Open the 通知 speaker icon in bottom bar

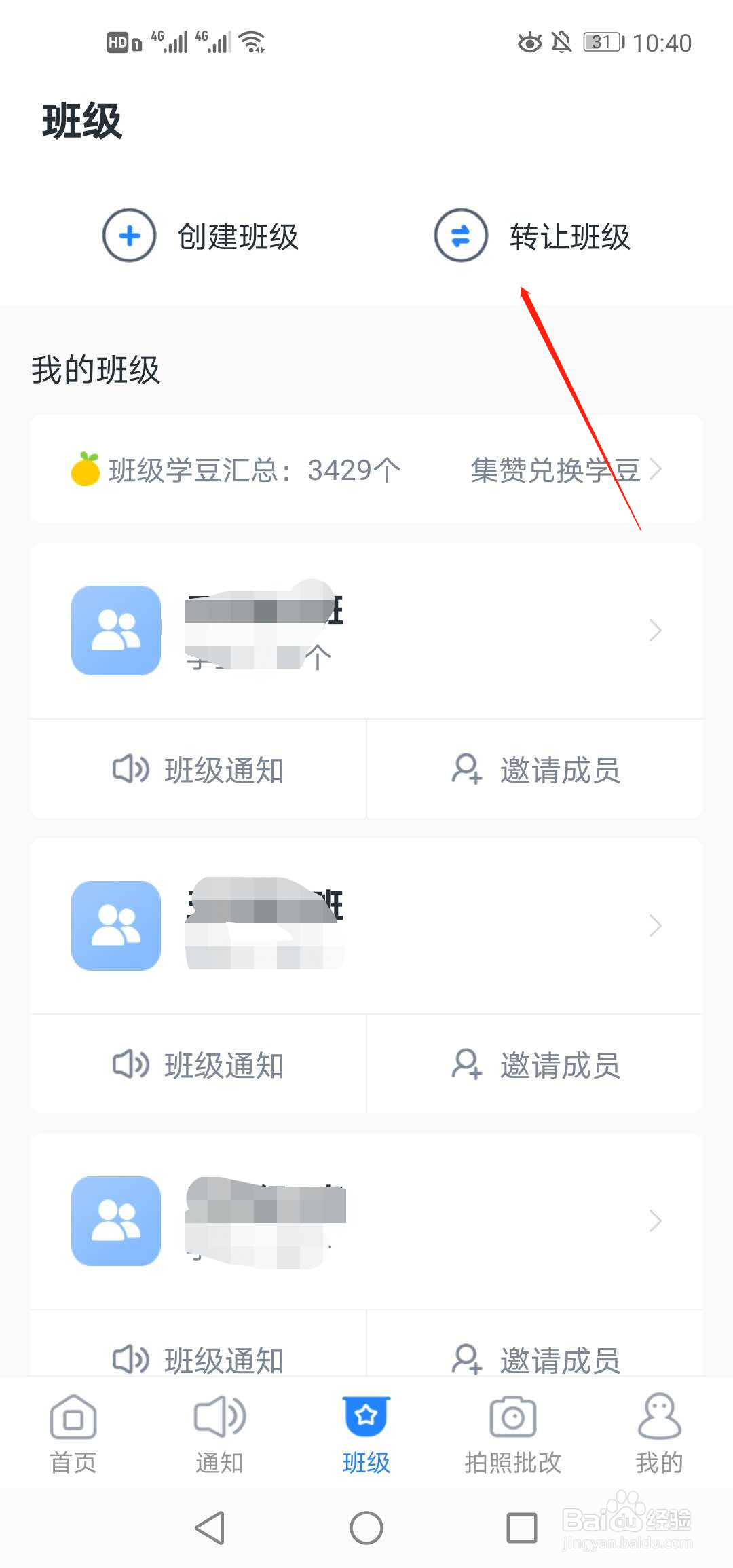pyautogui.click(x=218, y=1417)
